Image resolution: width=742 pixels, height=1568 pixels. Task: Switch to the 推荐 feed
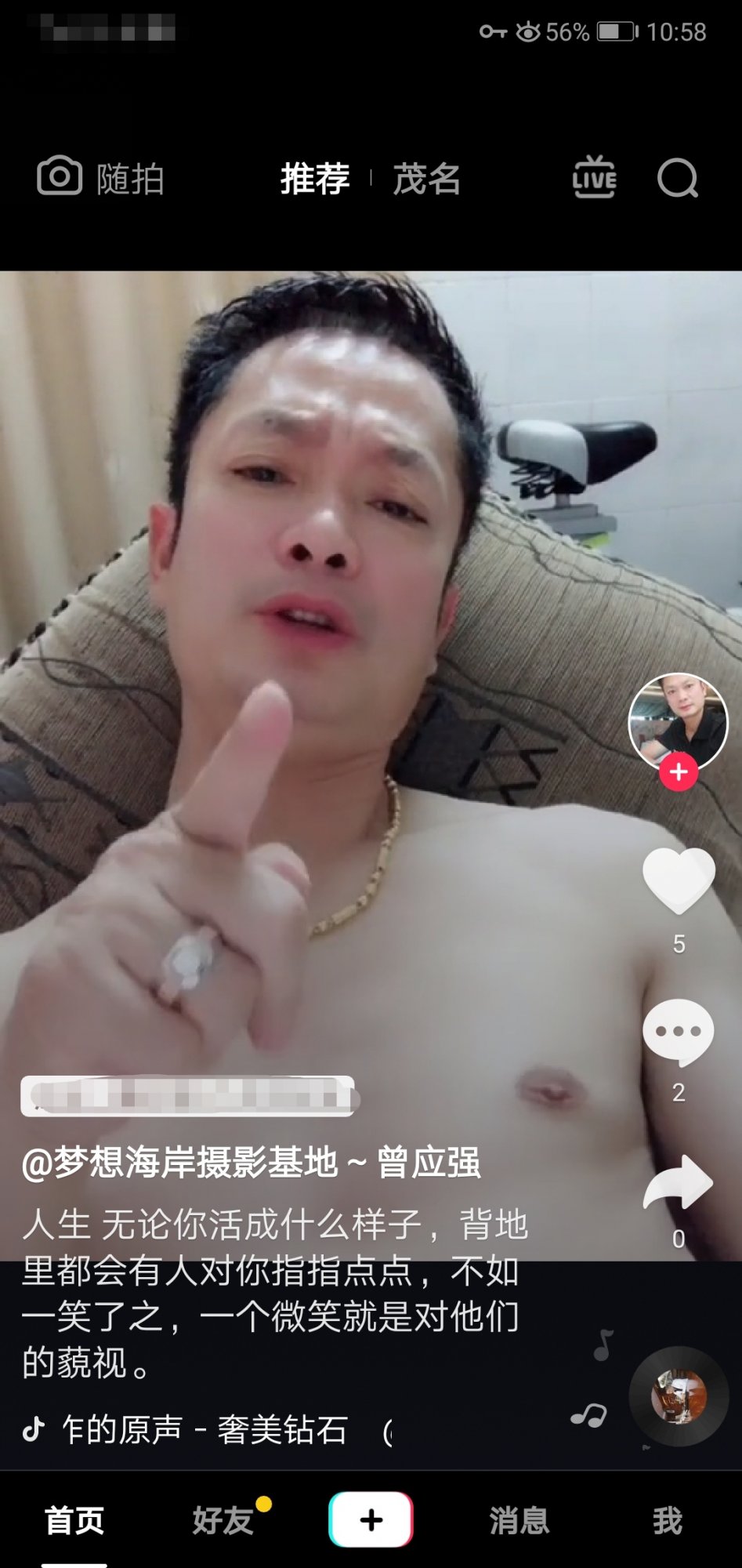coord(315,179)
